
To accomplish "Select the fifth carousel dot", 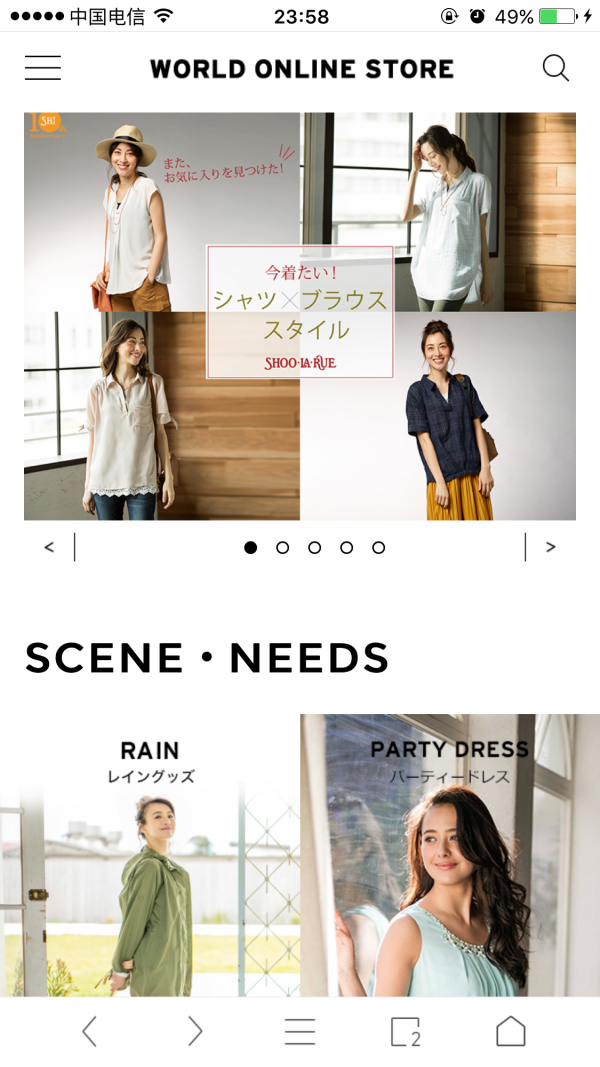I will [x=378, y=548].
